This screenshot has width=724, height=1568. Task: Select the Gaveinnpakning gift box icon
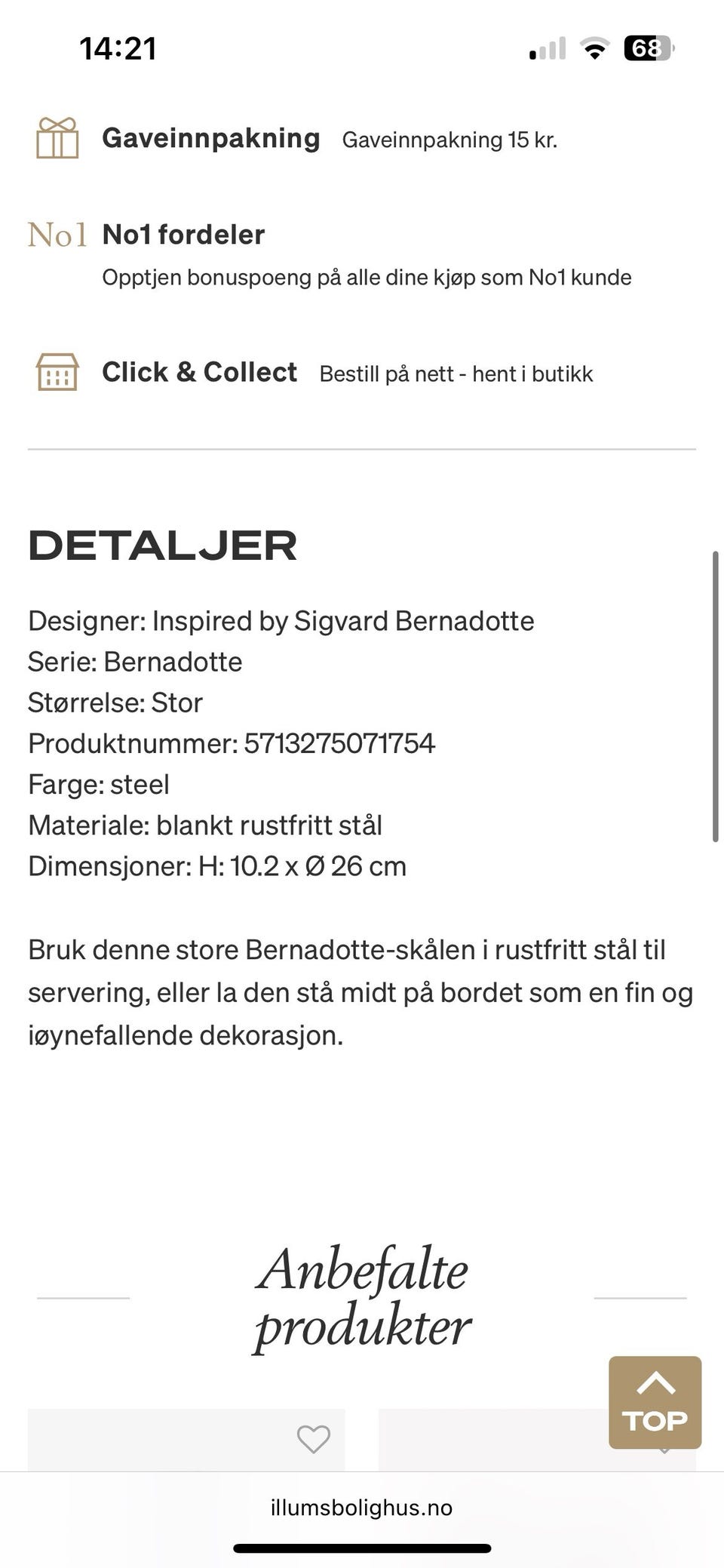57,137
